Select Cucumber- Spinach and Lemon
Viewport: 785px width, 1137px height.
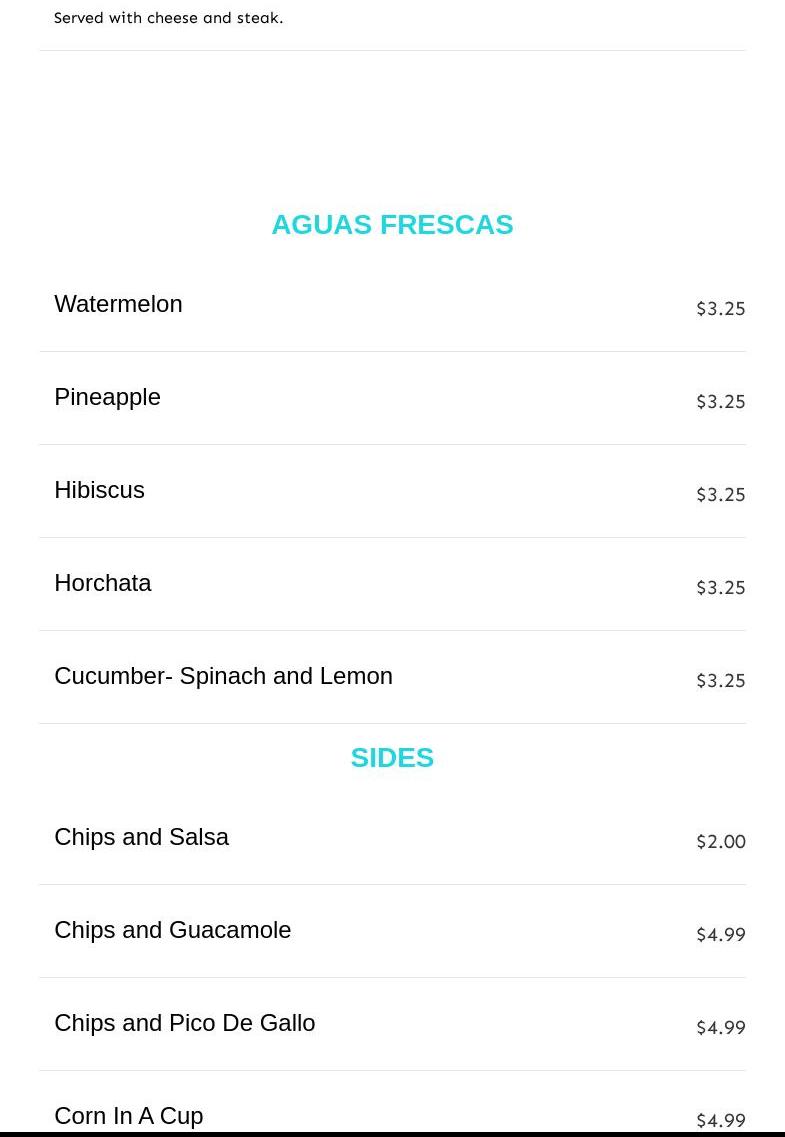tap(223, 676)
